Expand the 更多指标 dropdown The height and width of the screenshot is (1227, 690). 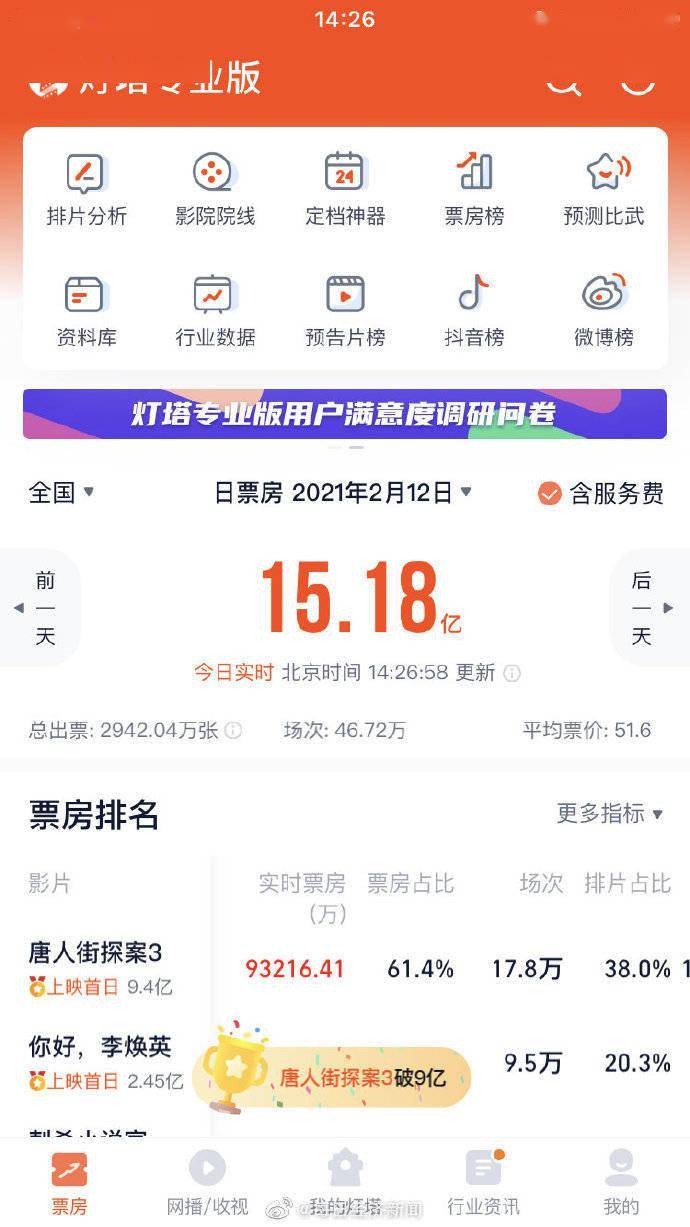point(609,814)
